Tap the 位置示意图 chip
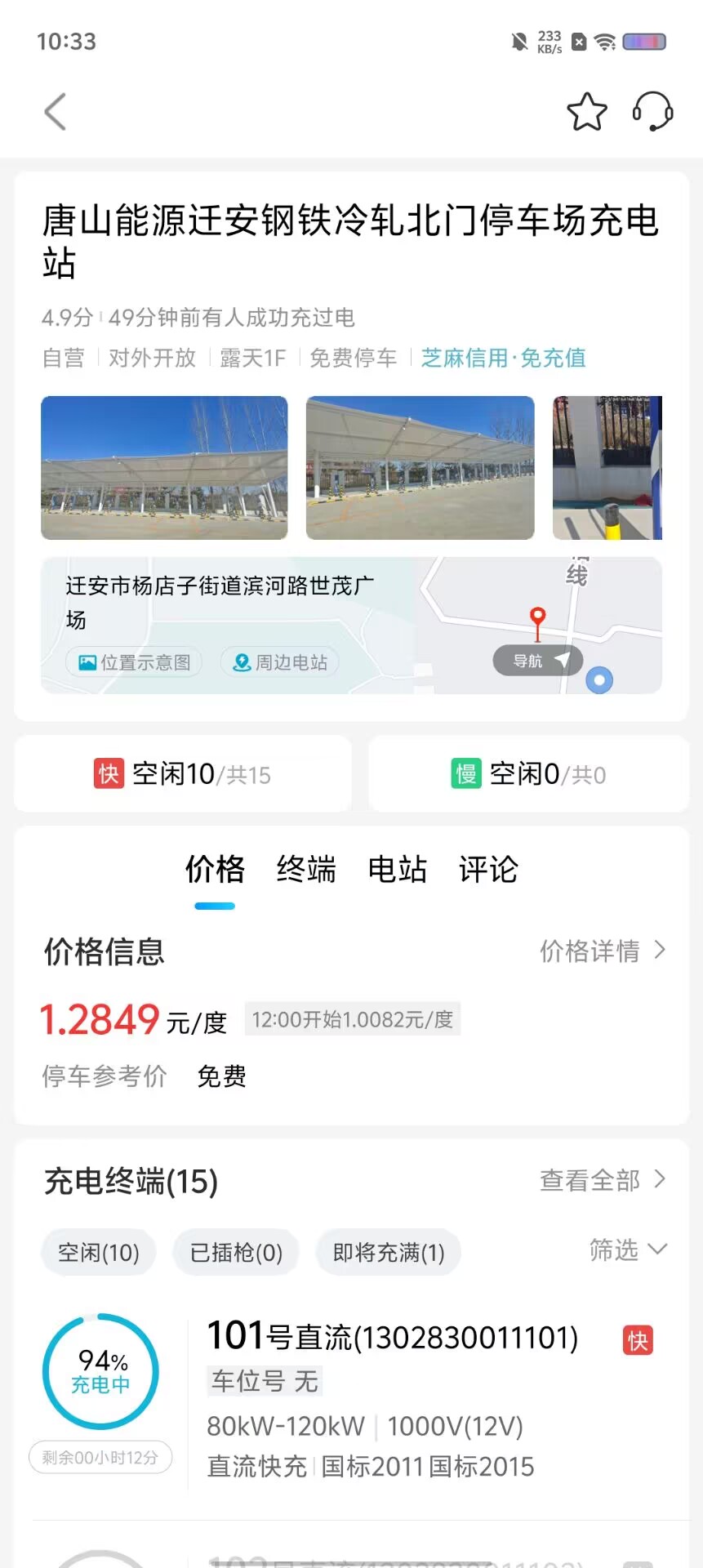 pos(134,662)
